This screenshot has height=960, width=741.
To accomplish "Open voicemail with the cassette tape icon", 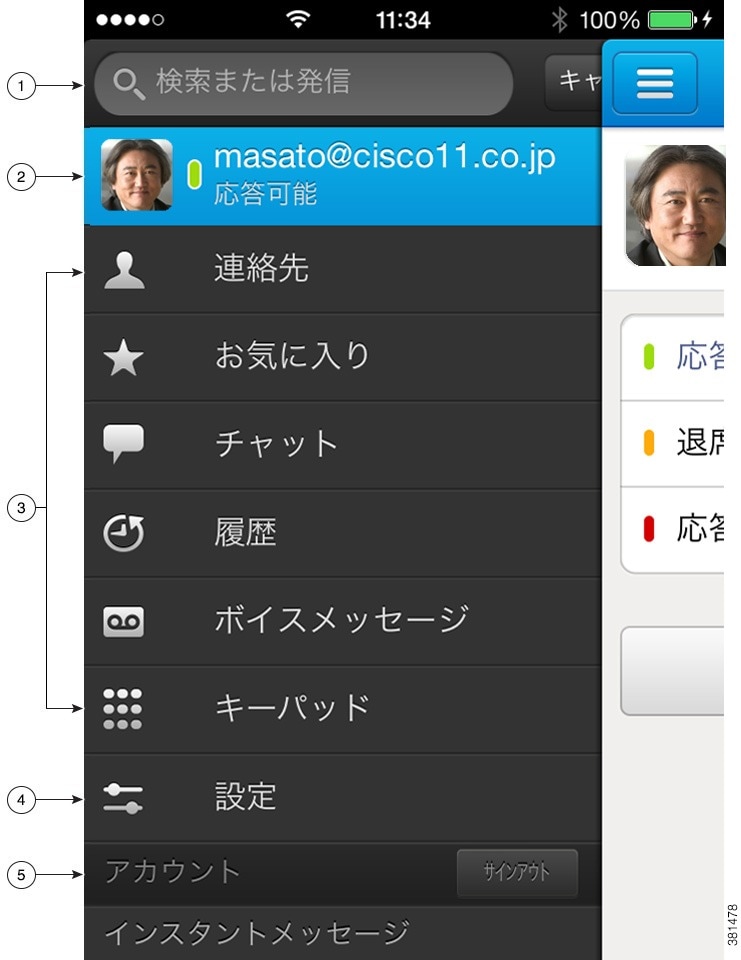I will [122, 621].
